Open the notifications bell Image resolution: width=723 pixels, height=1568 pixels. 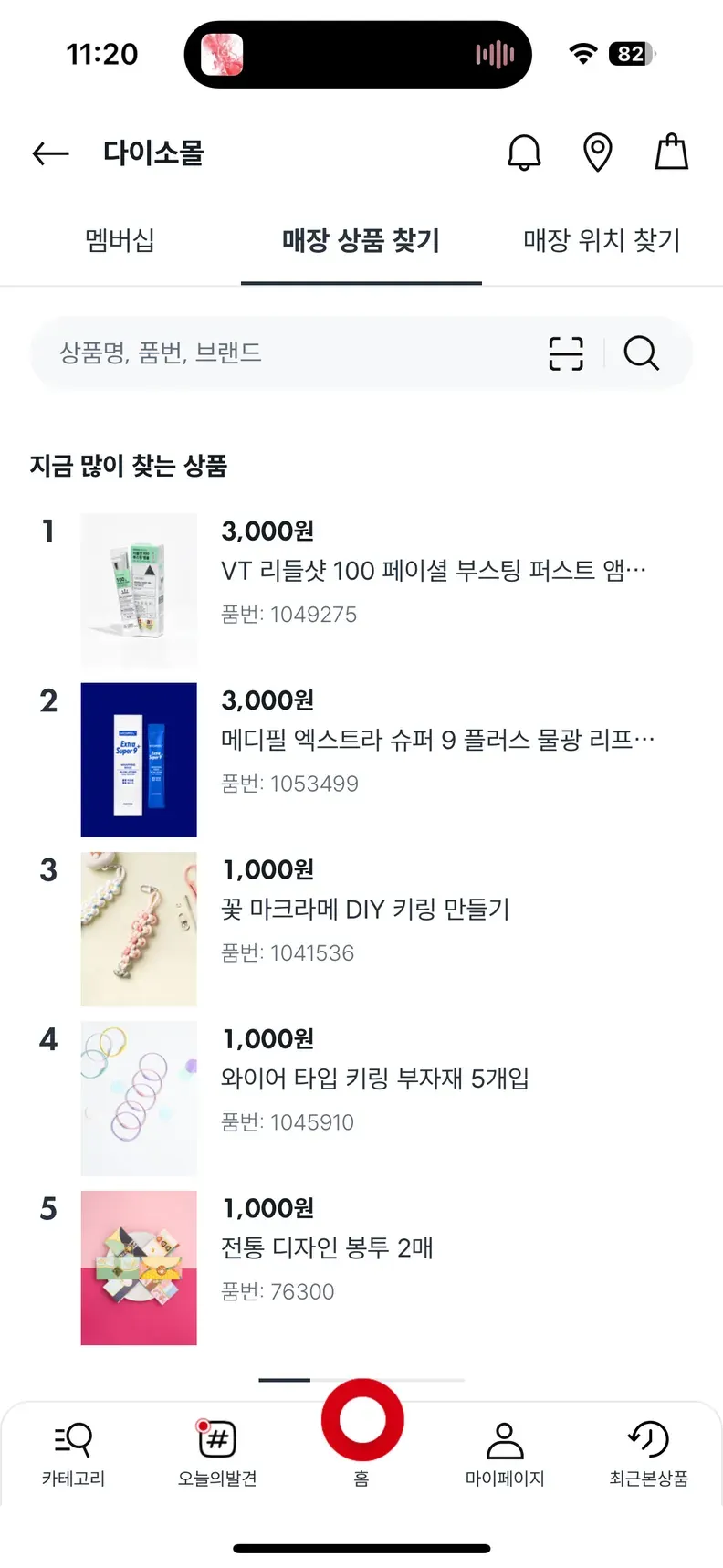click(x=524, y=153)
